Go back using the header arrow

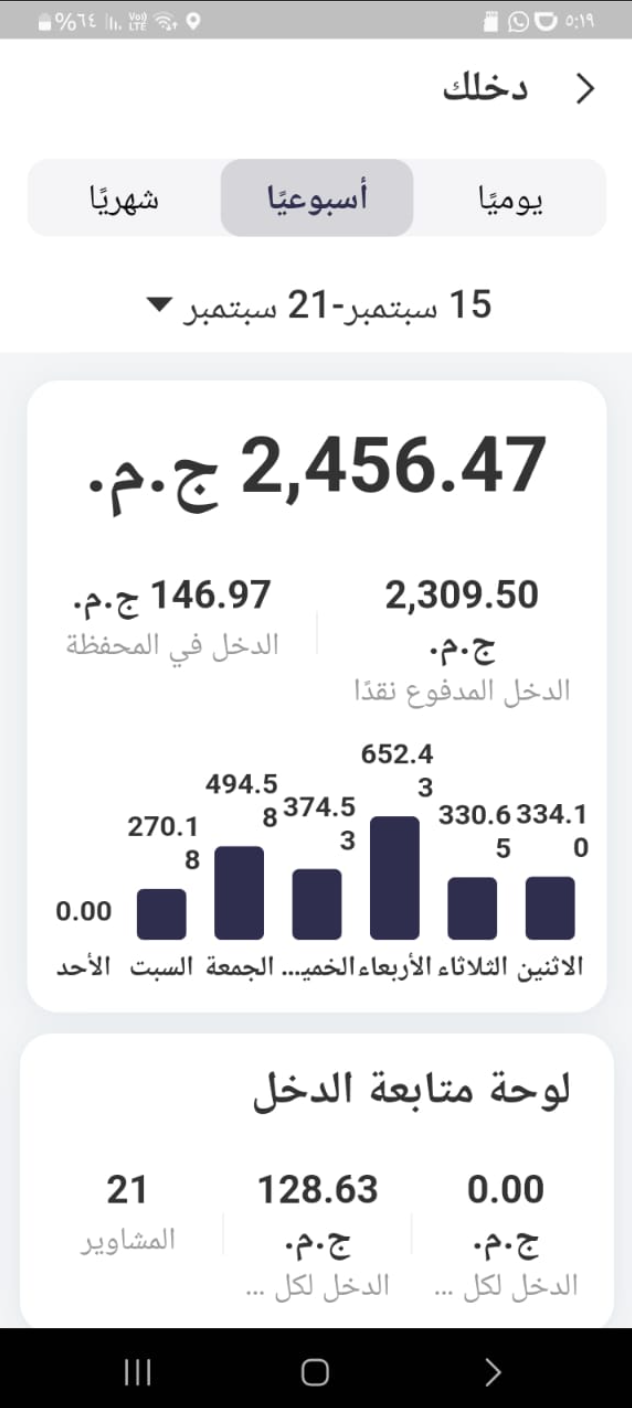[x=586, y=89]
